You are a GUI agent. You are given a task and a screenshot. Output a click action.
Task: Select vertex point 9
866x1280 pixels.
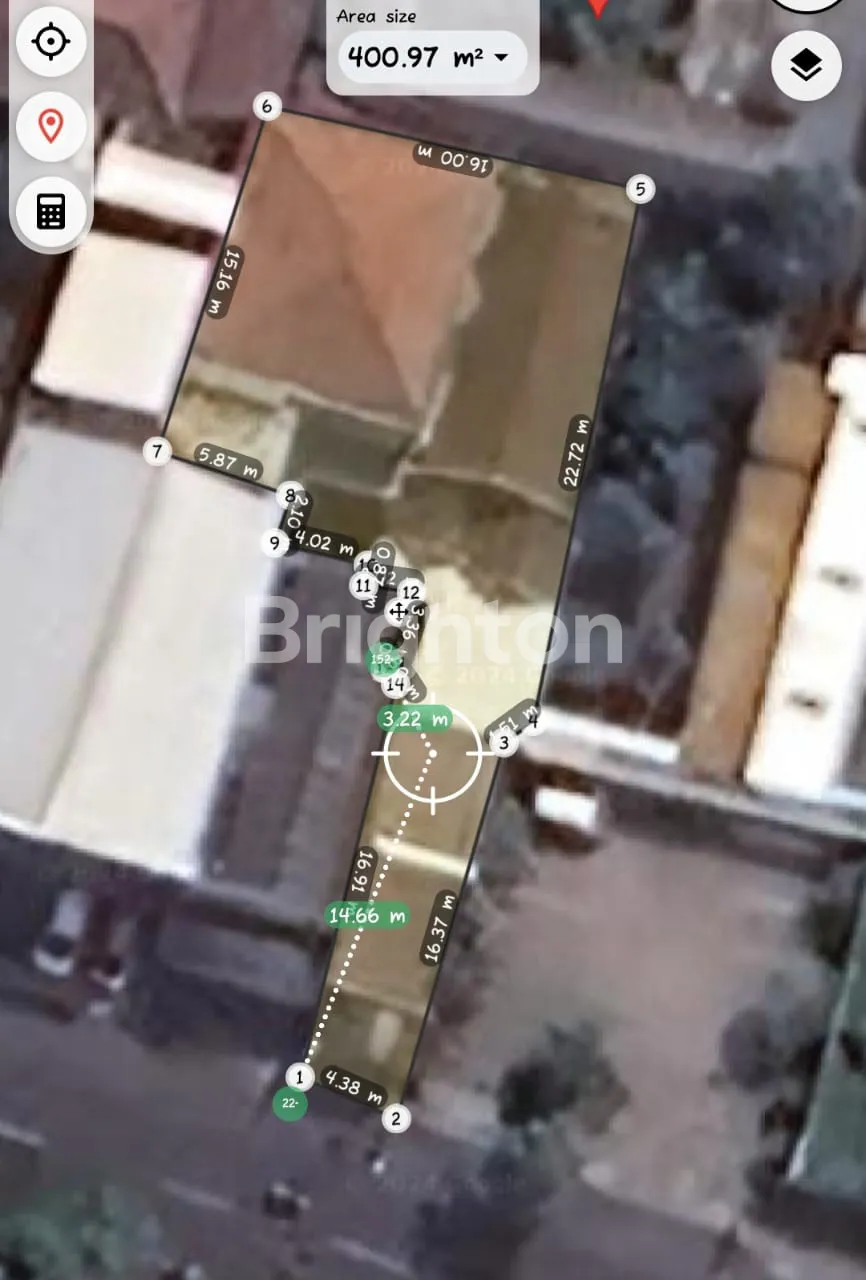pyautogui.click(x=275, y=543)
